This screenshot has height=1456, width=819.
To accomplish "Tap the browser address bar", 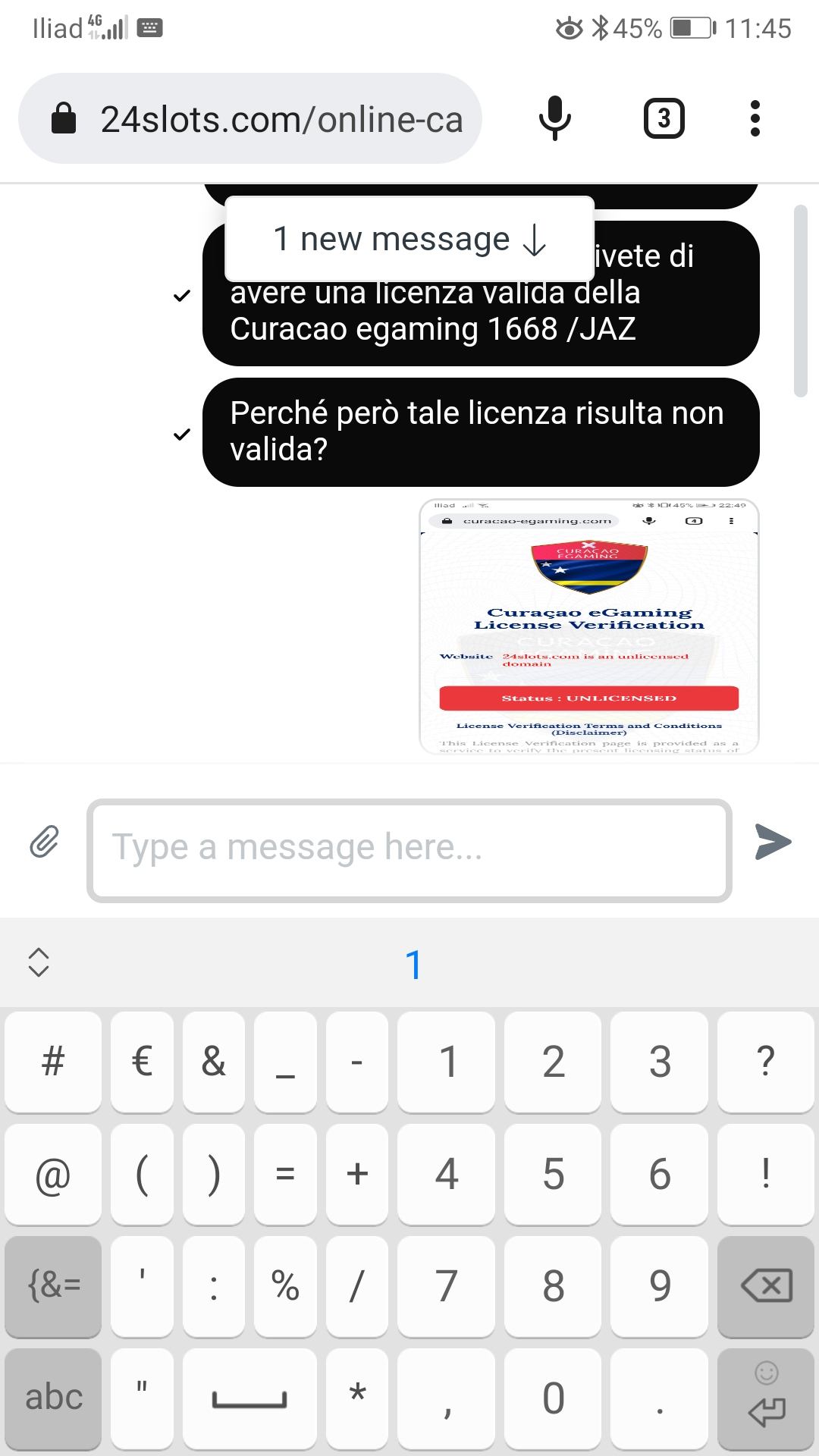I will (281, 119).
